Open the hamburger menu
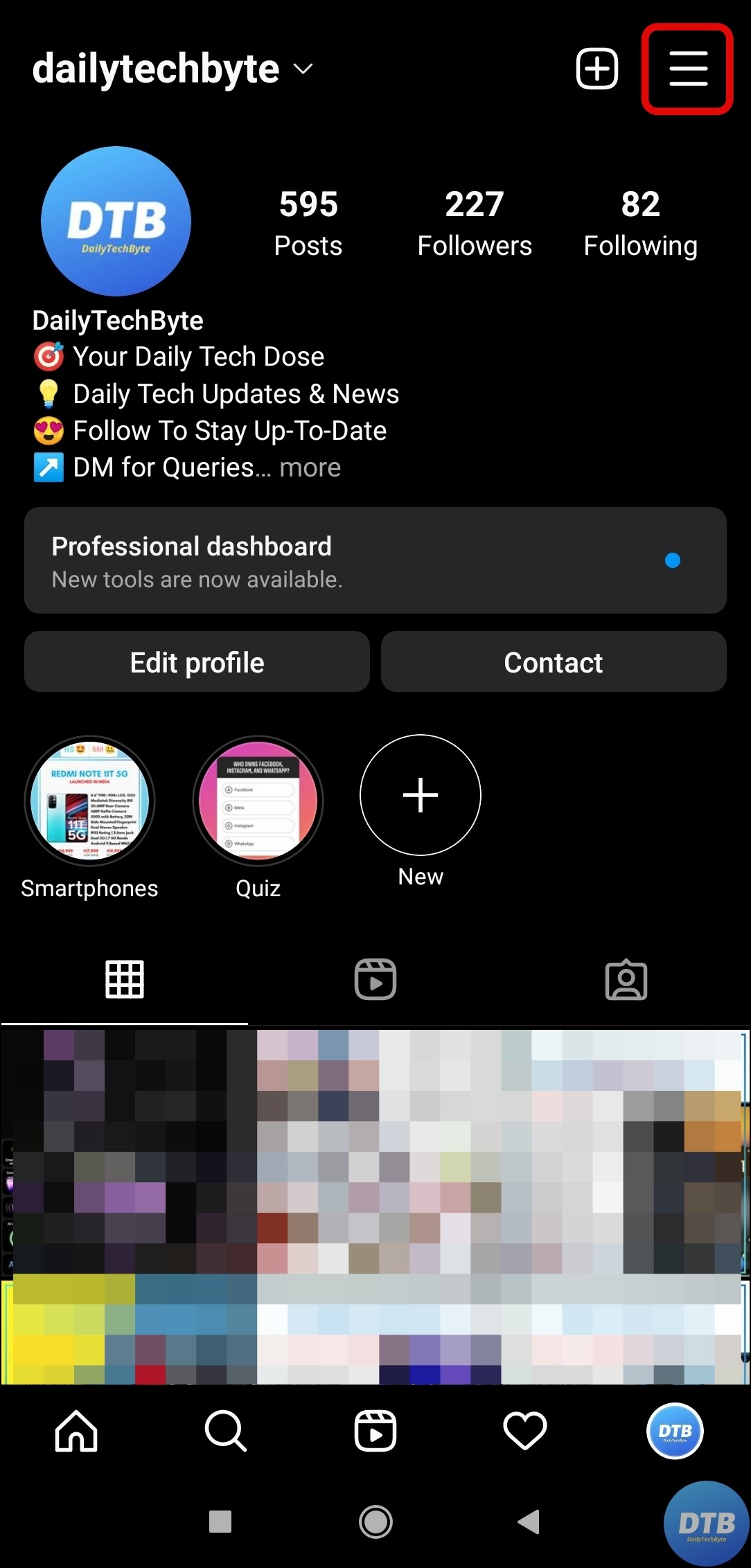 pos(687,69)
